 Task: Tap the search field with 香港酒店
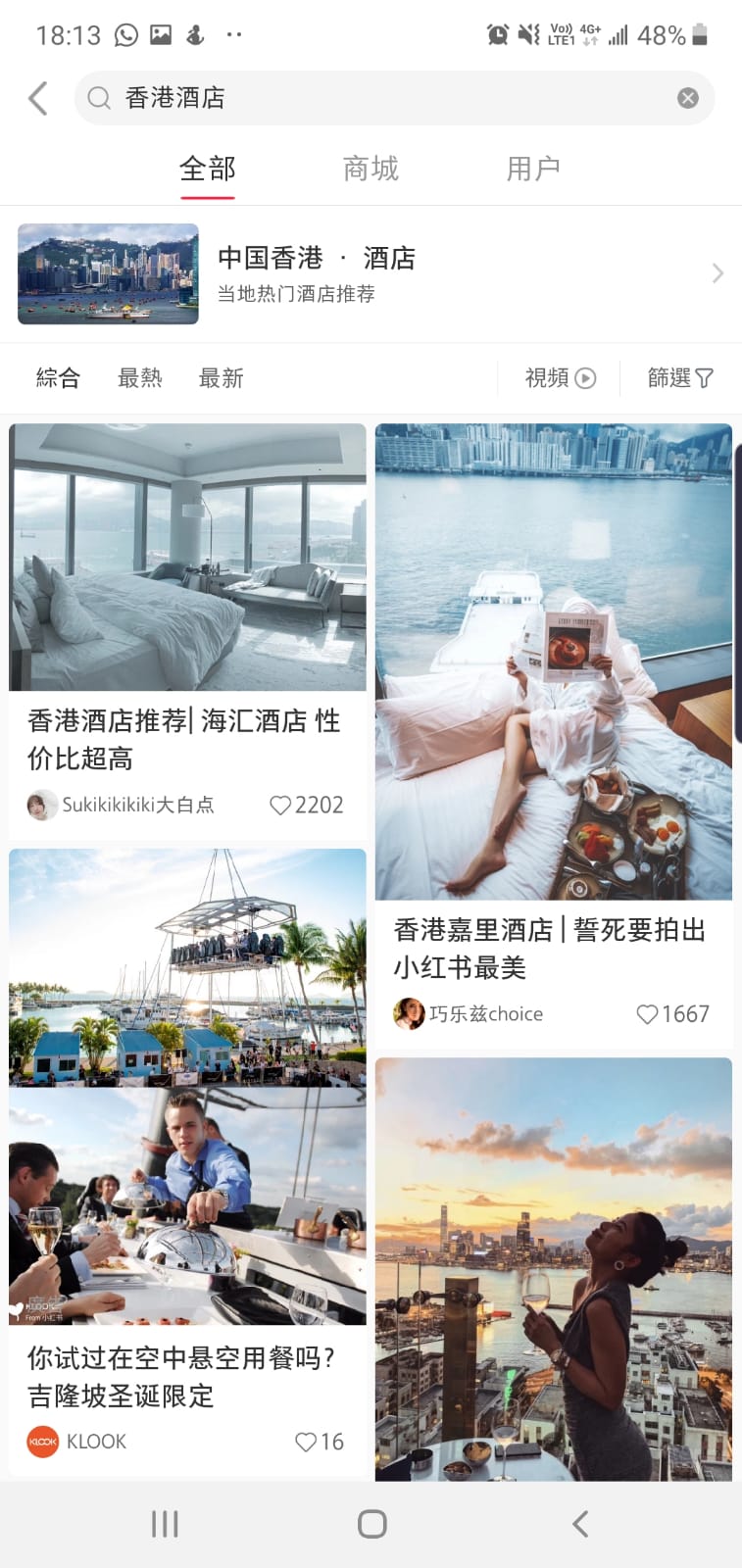pyautogui.click(x=394, y=98)
